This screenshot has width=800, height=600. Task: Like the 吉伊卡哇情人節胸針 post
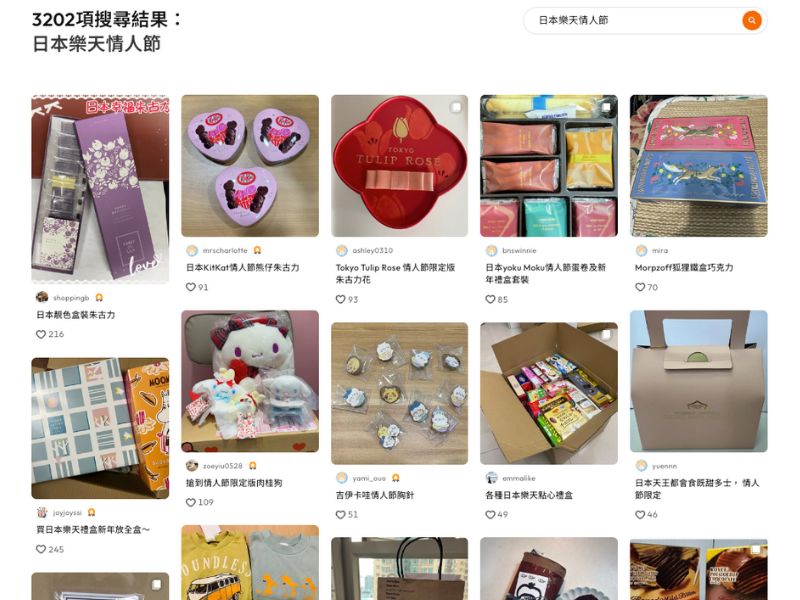point(341,514)
